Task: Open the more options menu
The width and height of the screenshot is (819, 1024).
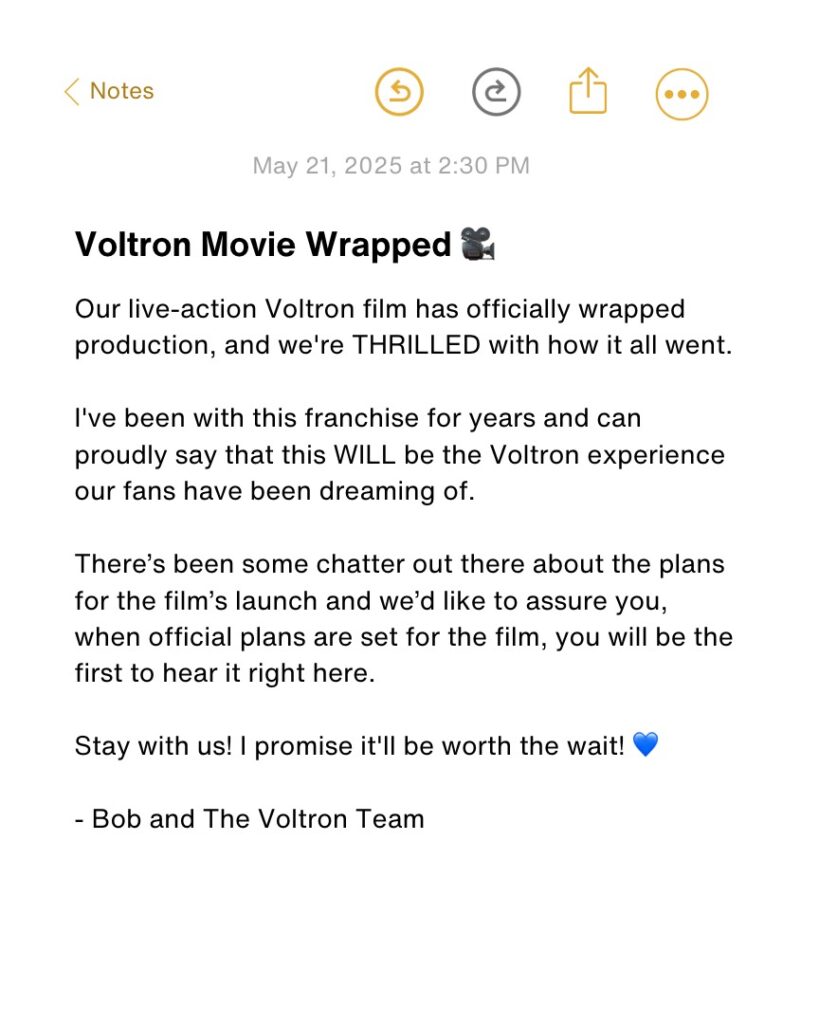Action: [x=682, y=94]
